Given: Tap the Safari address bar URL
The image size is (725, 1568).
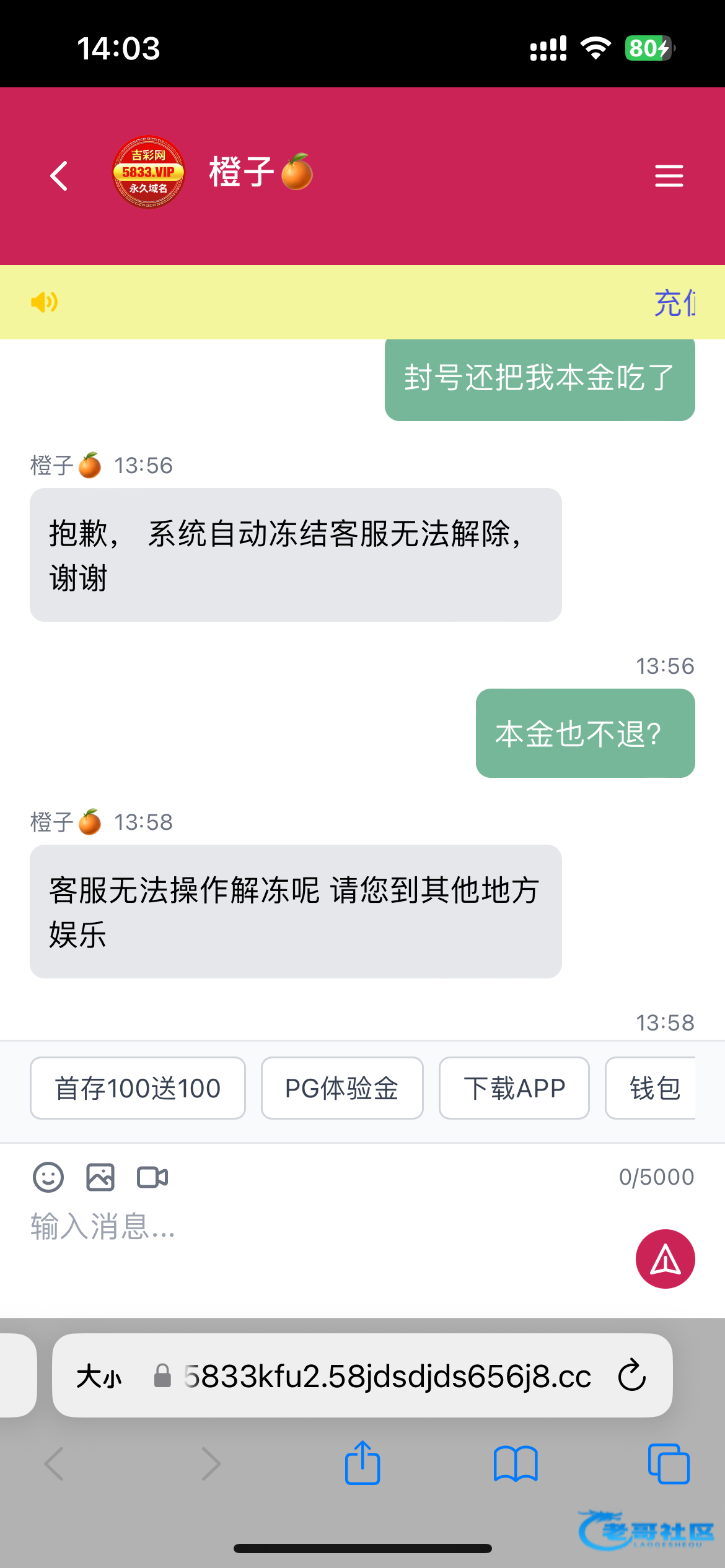Looking at the screenshot, I should point(387,1377).
